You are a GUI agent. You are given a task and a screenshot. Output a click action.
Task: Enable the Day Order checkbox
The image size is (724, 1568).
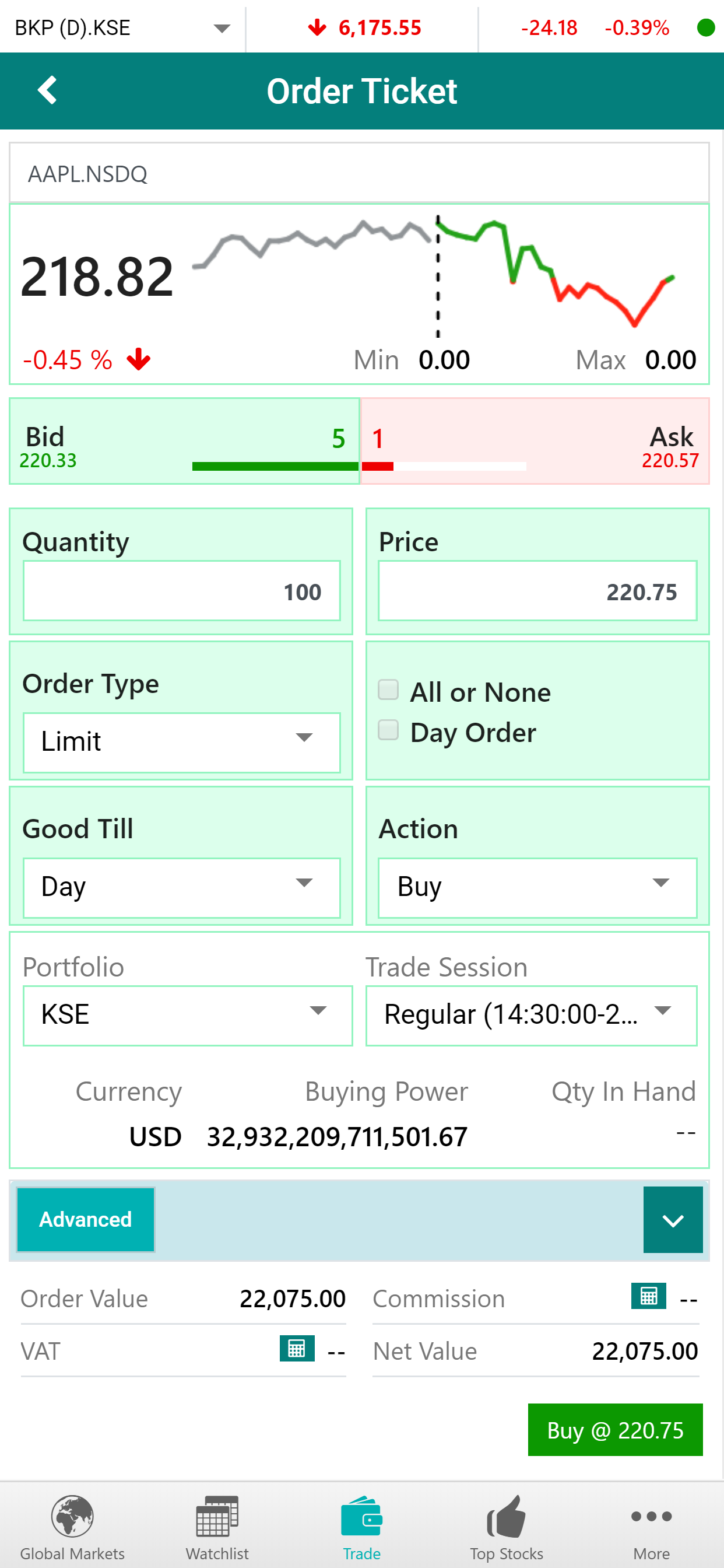388,730
